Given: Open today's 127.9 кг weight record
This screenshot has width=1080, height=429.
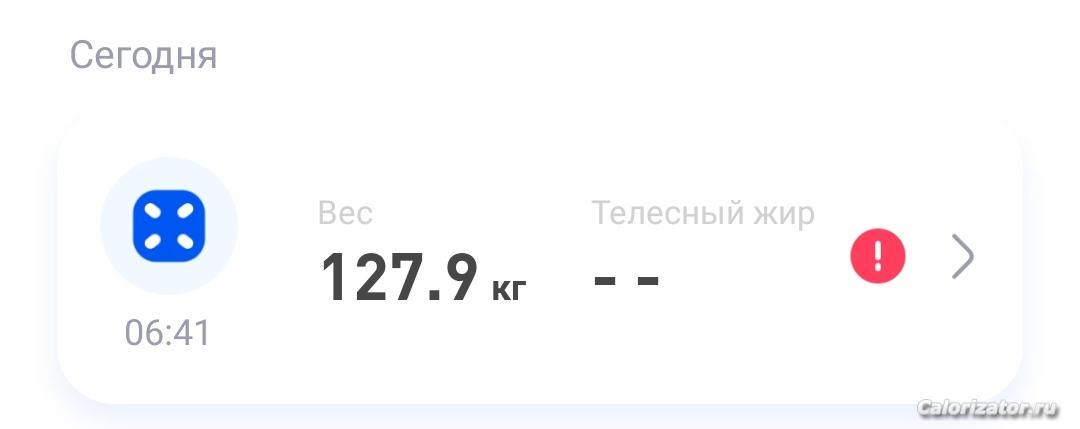Looking at the screenshot, I should (x=421, y=276).
